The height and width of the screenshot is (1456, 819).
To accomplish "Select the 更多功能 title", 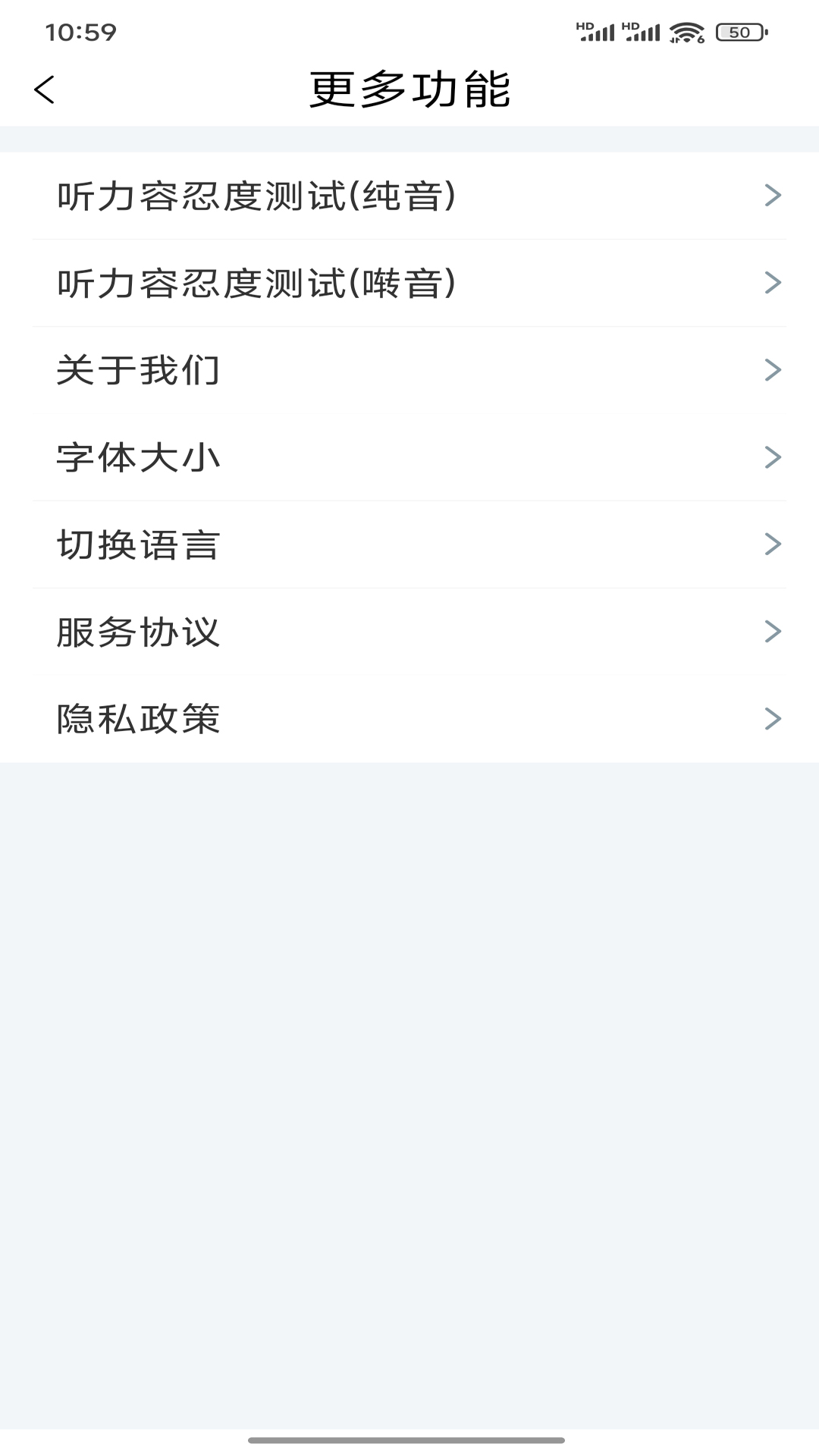I will (x=409, y=89).
